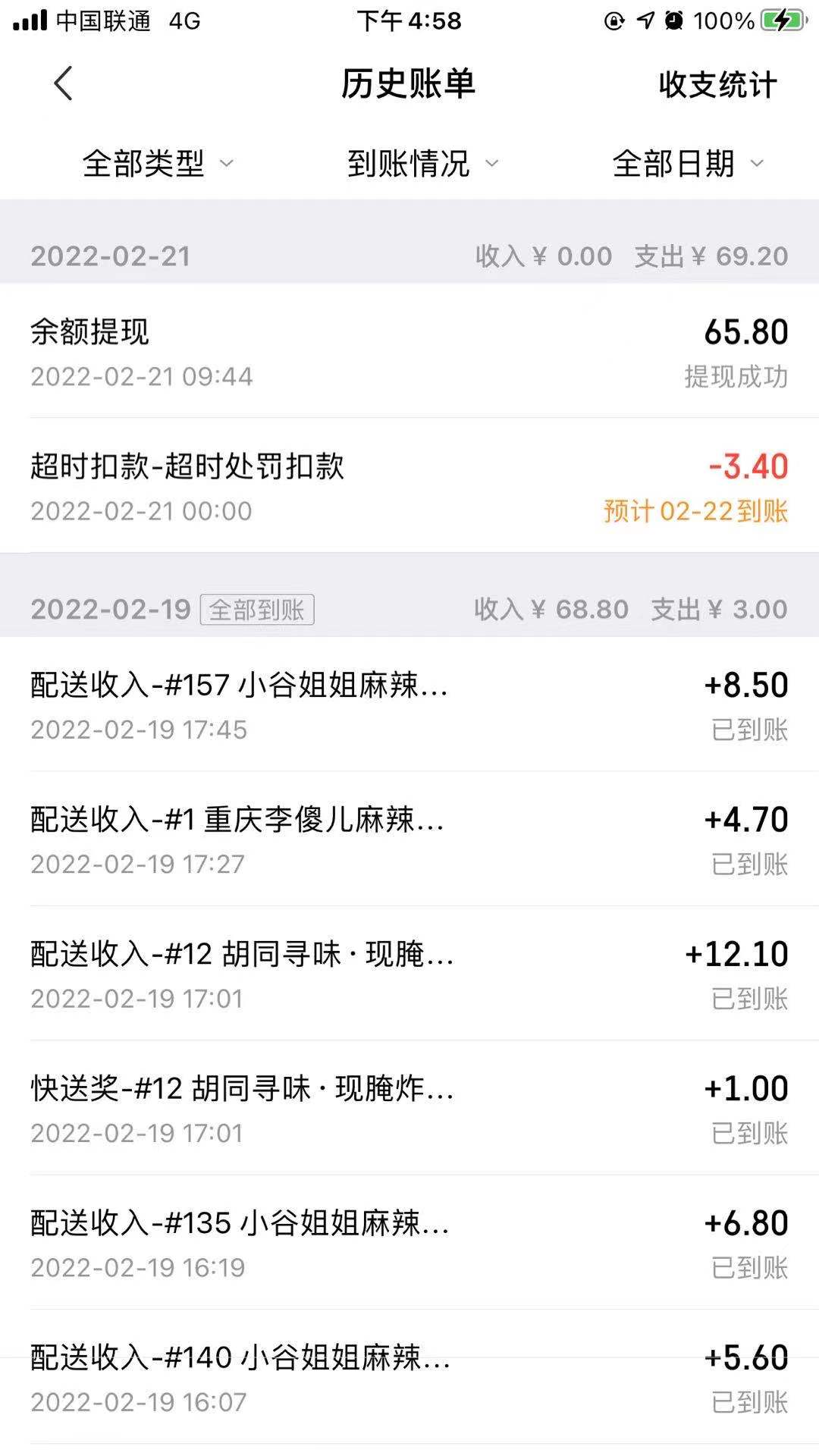The image size is (819, 1456).
Task: Open the 余额提现 withdrawal record
Action: point(409,351)
